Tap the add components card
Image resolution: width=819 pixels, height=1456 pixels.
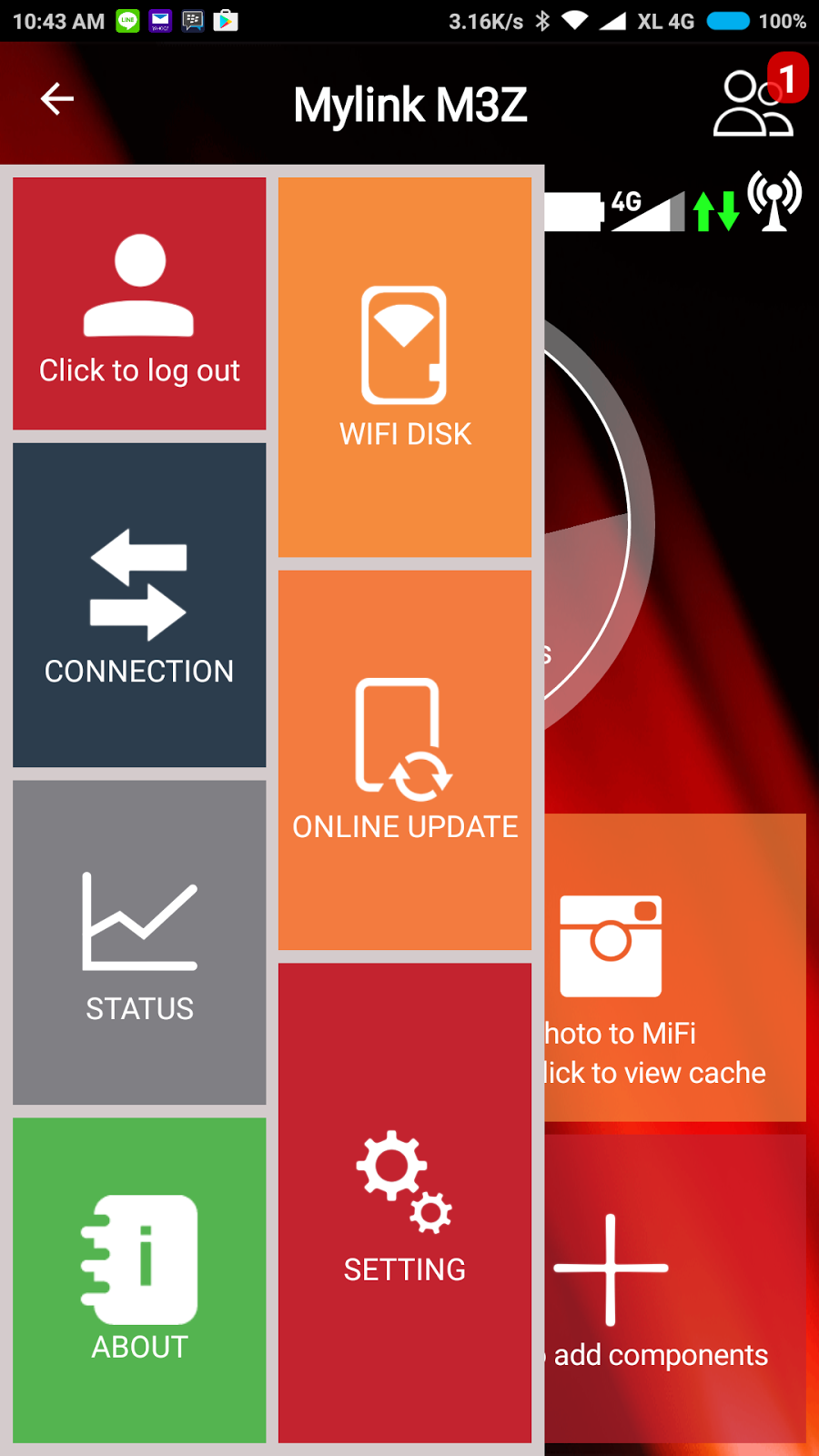675,1288
